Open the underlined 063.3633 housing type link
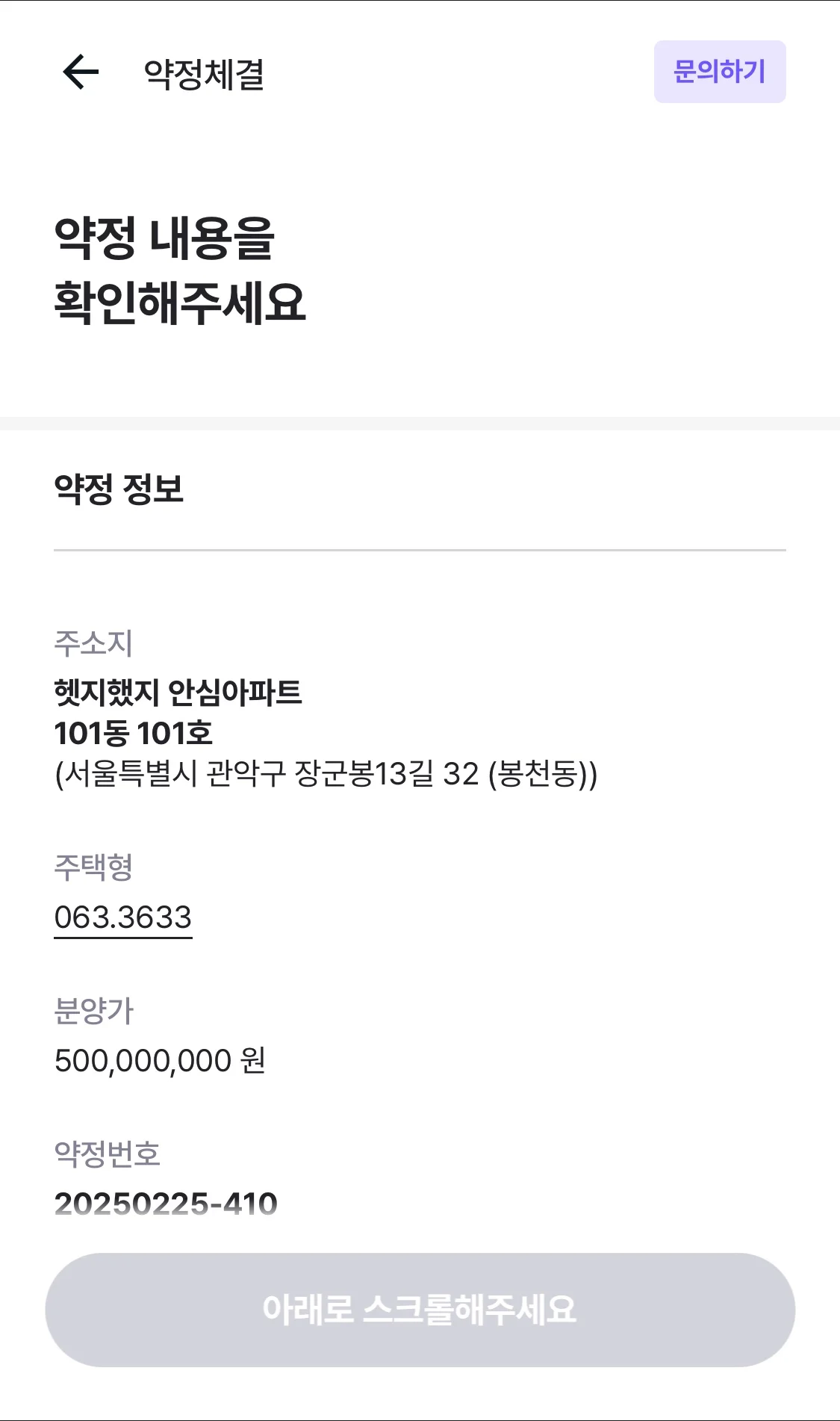840x1421 pixels. 123,917
